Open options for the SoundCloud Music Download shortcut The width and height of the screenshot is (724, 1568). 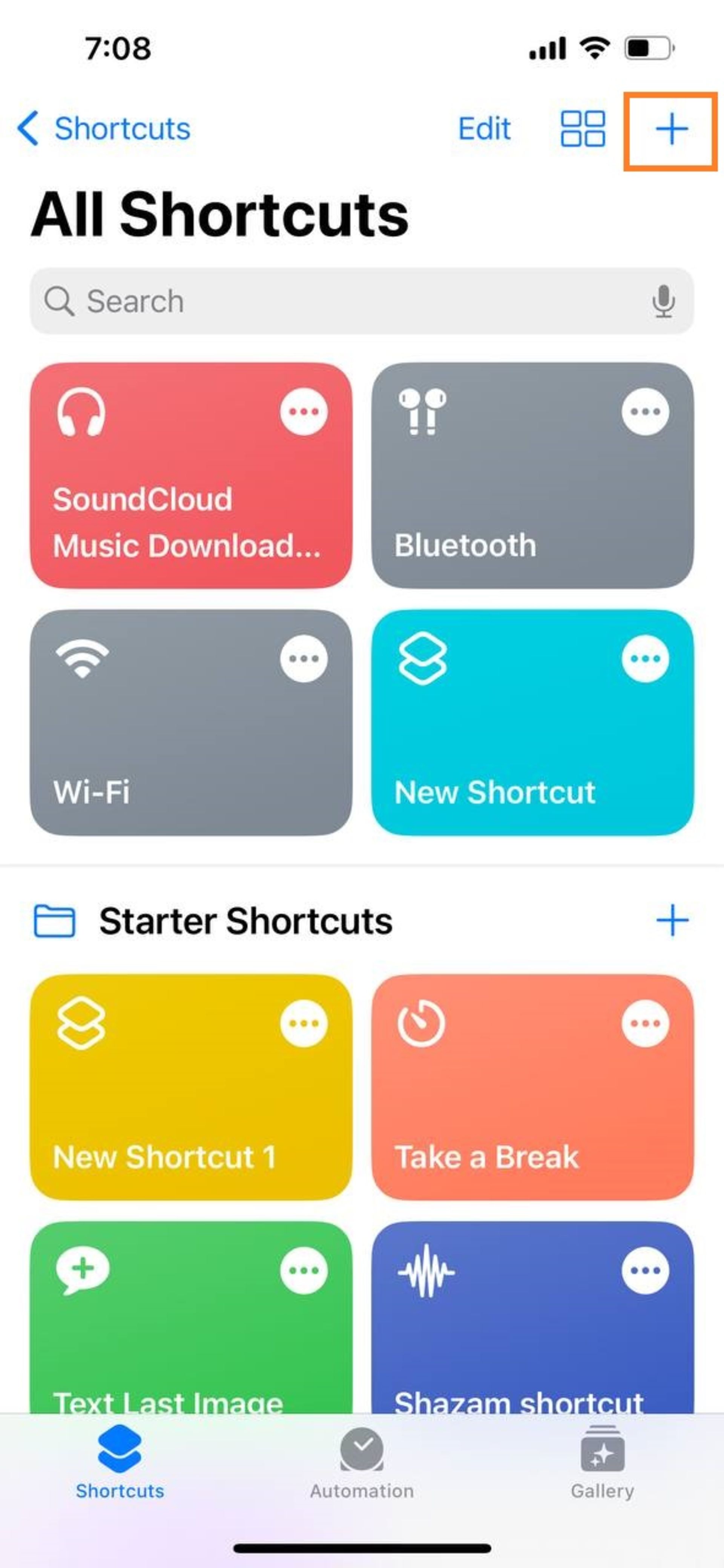click(304, 411)
